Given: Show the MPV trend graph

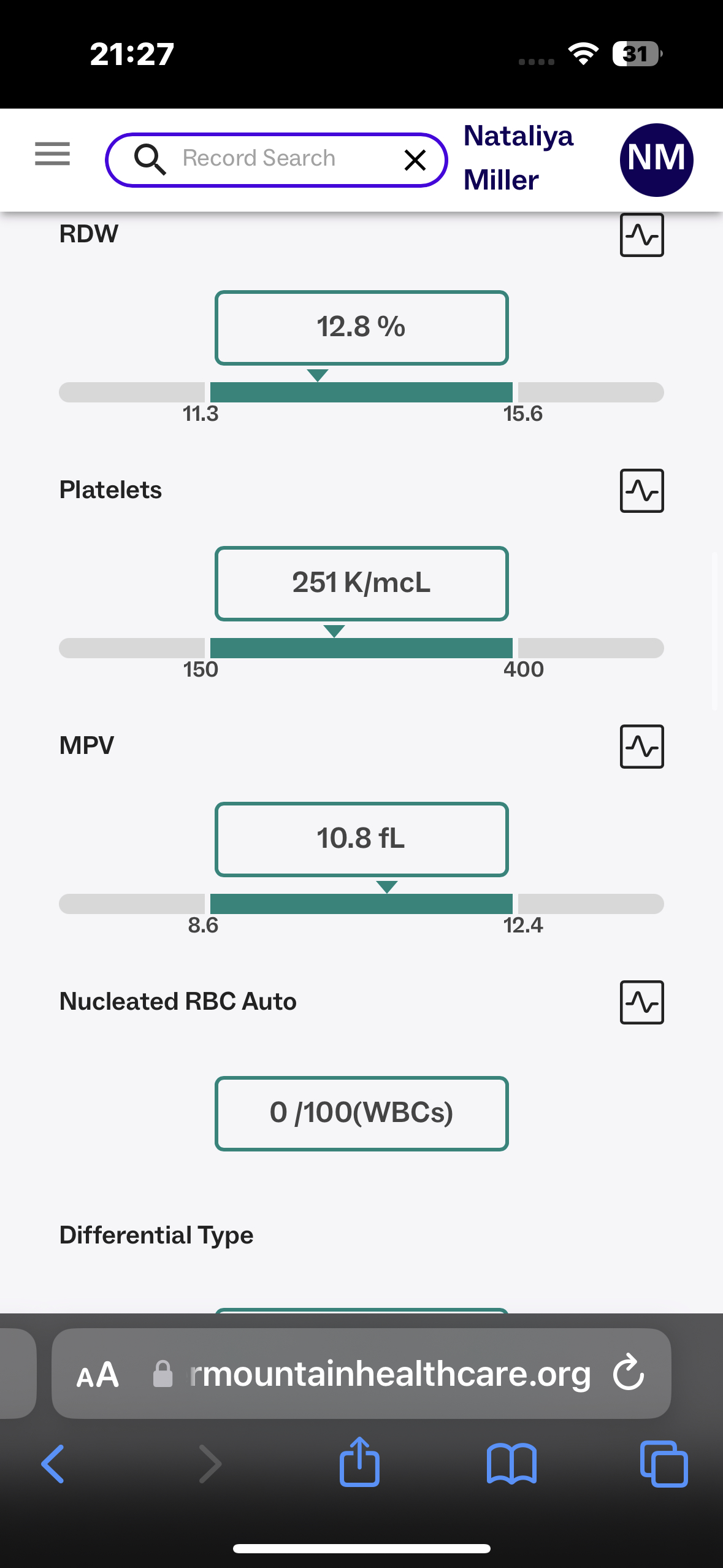Looking at the screenshot, I should [641, 747].
